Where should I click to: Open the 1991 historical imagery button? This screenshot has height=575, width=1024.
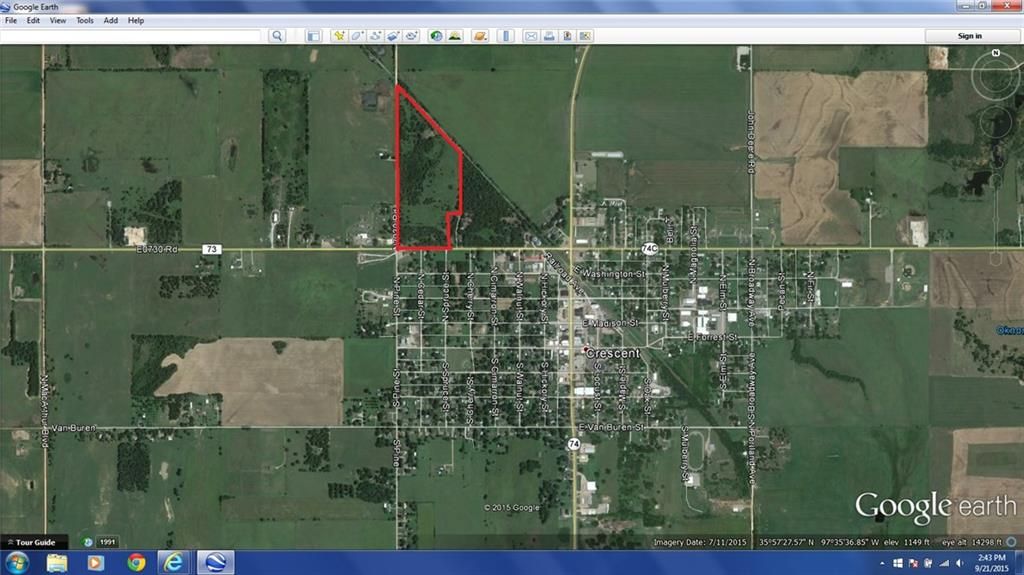[x=101, y=542]
